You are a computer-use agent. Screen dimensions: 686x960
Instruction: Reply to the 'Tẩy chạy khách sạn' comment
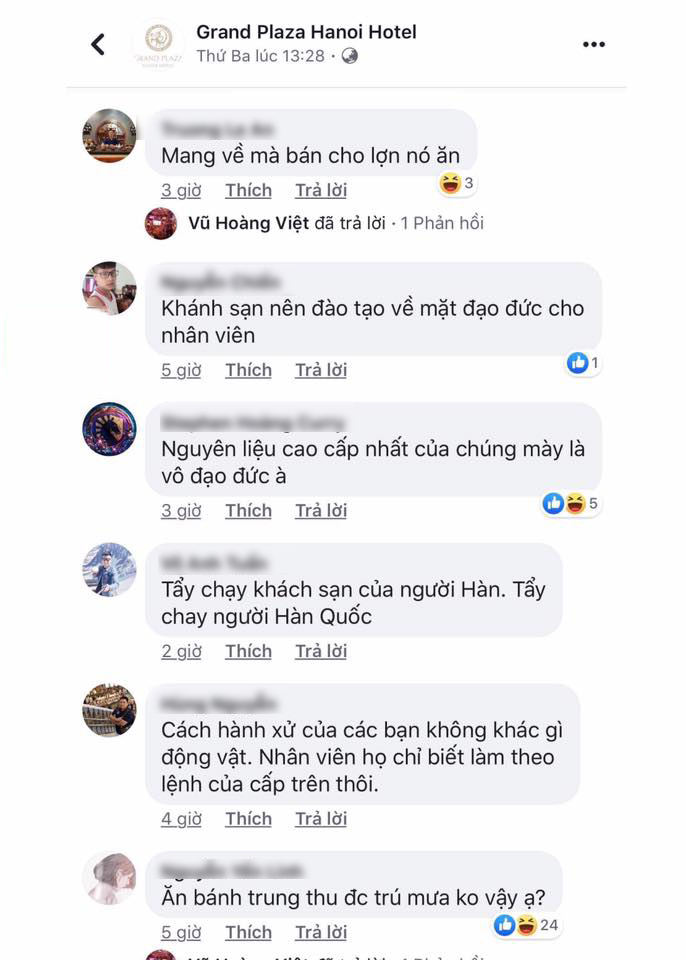pyautogui.click(x=320, y=651)
